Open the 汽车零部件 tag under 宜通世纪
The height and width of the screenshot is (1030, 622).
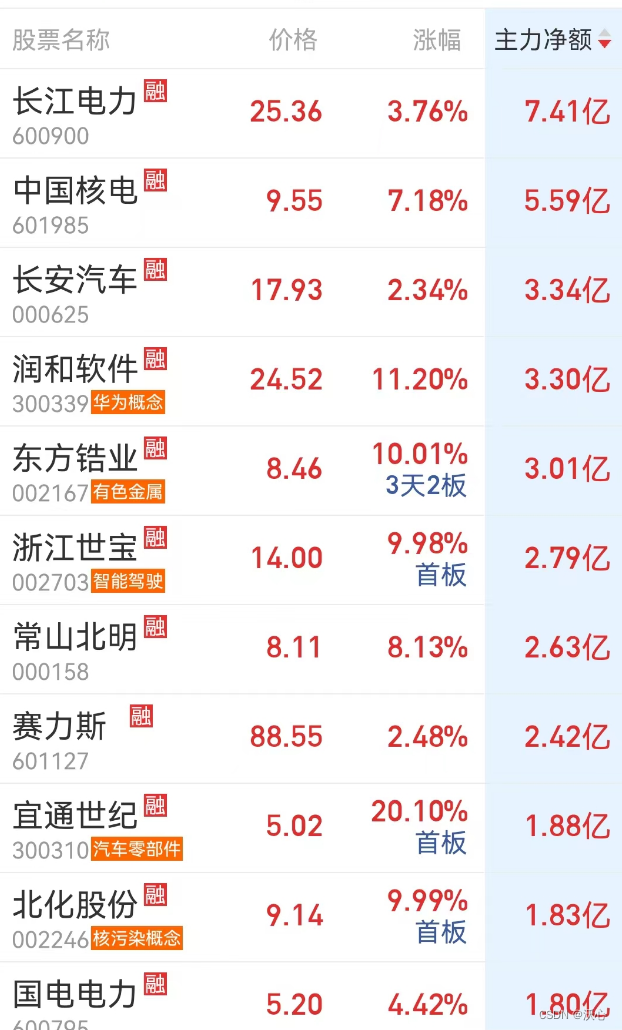click(137, 849)
